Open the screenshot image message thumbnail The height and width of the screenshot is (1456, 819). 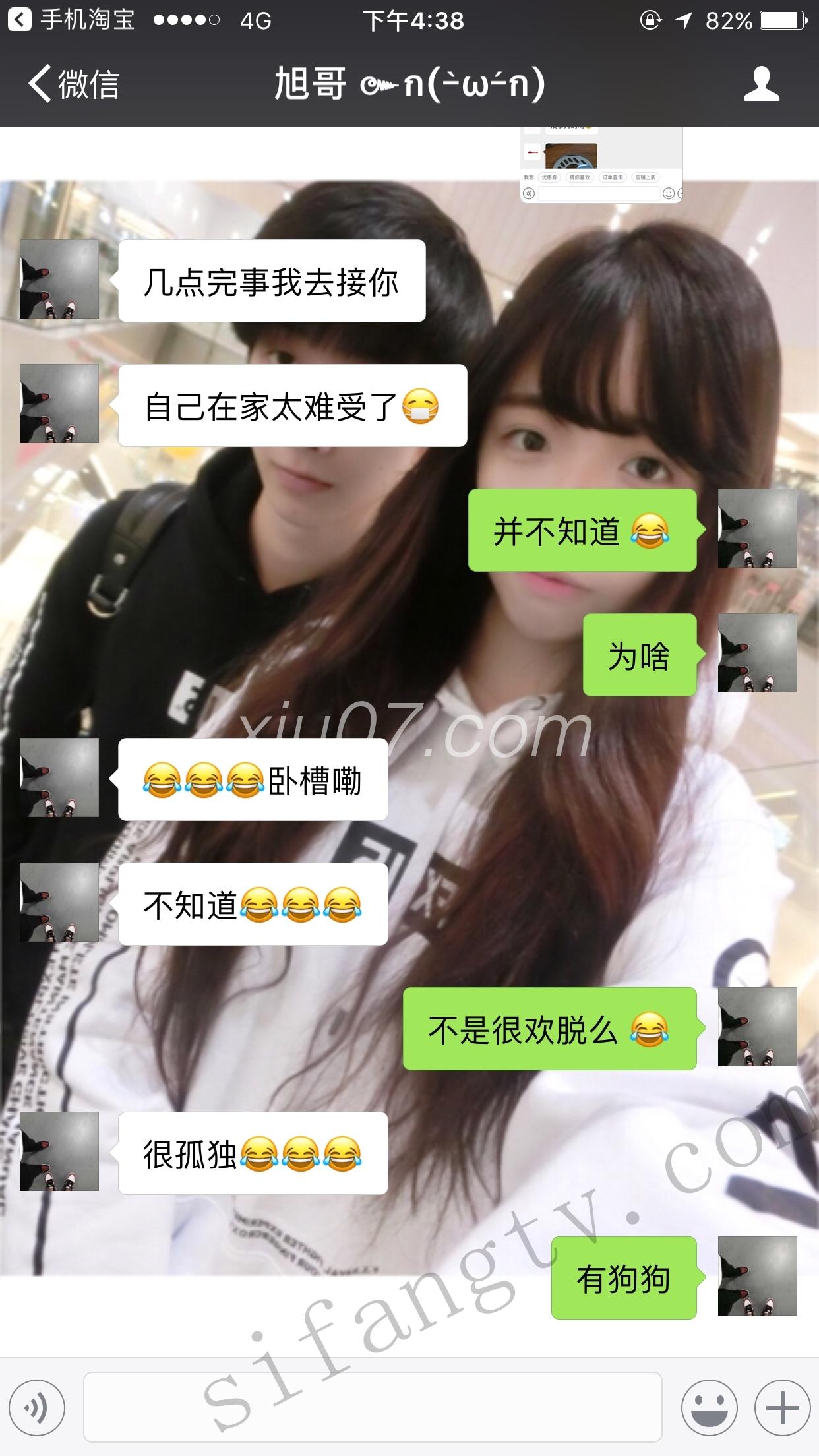pos(601,165)
